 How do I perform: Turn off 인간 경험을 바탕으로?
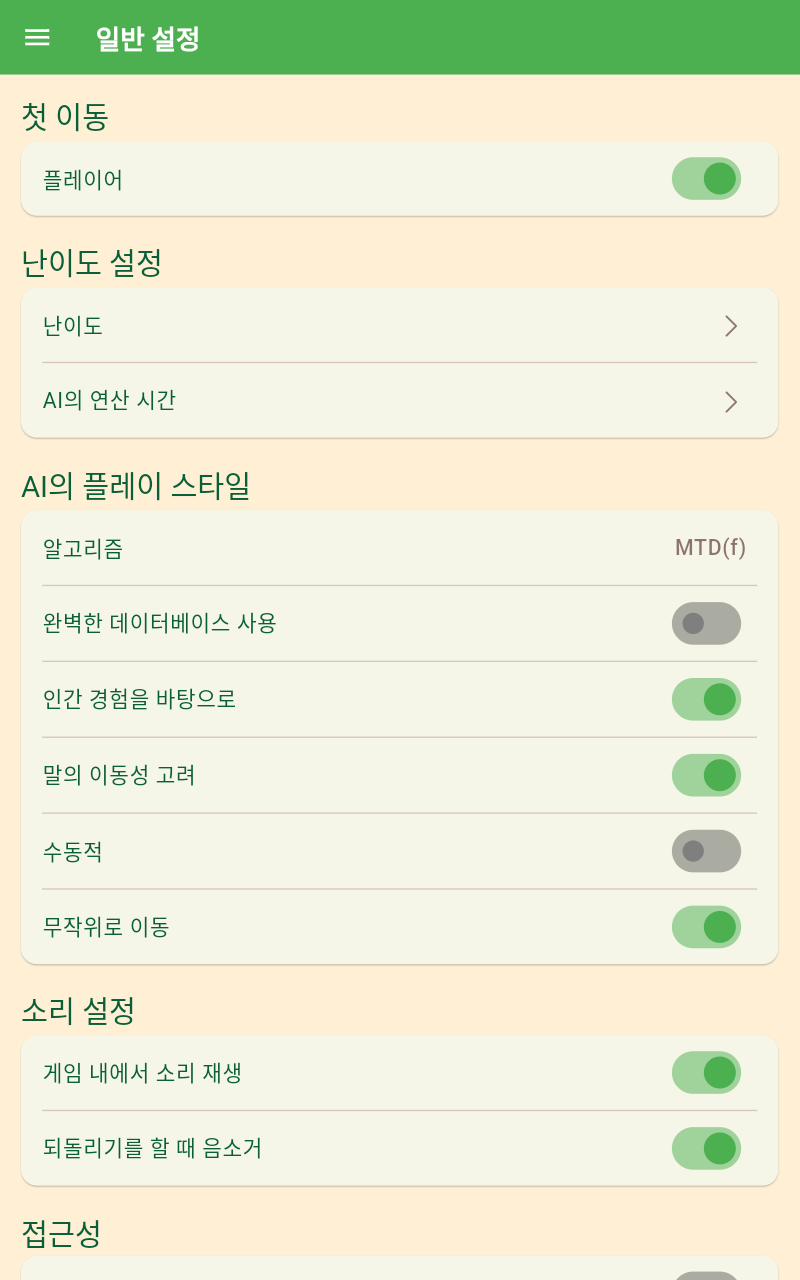click(x=706, y=699)
